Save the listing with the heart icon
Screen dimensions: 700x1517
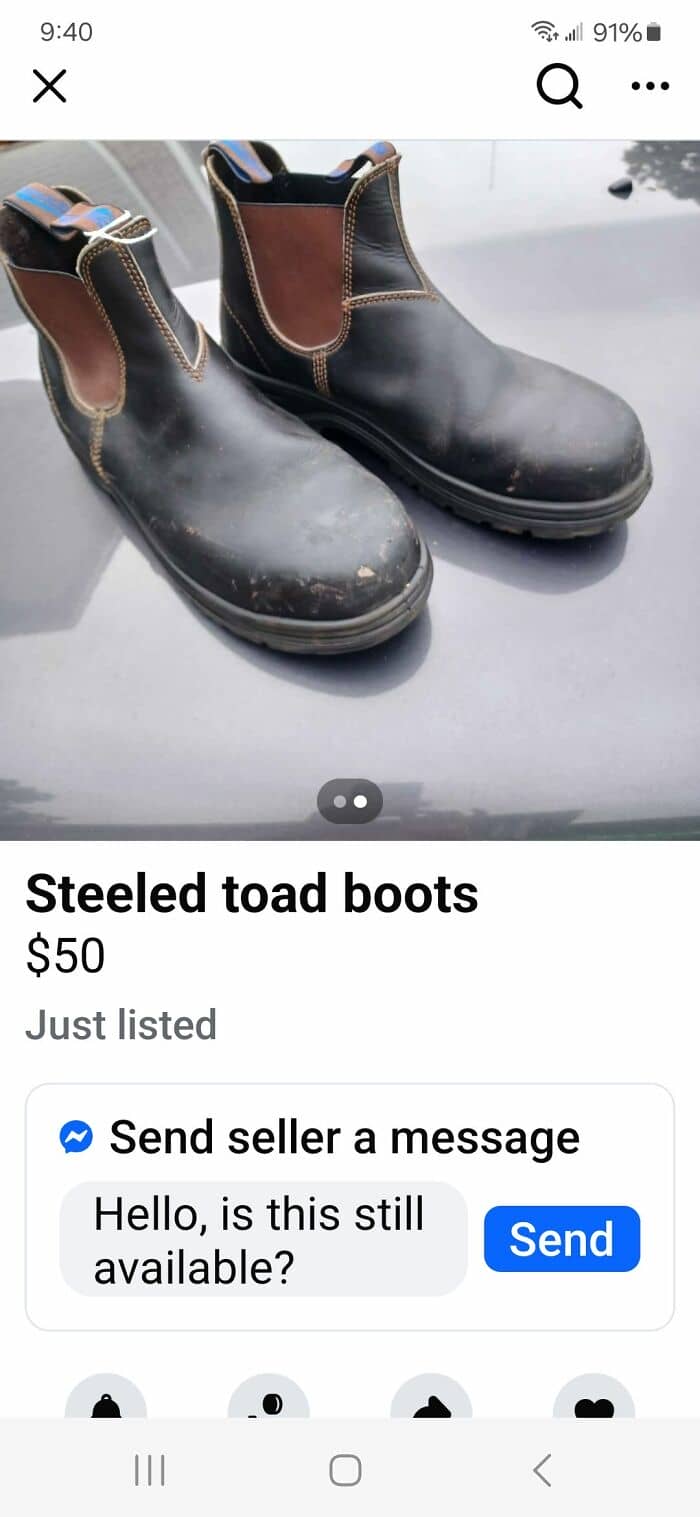(x=594, y=1400)
